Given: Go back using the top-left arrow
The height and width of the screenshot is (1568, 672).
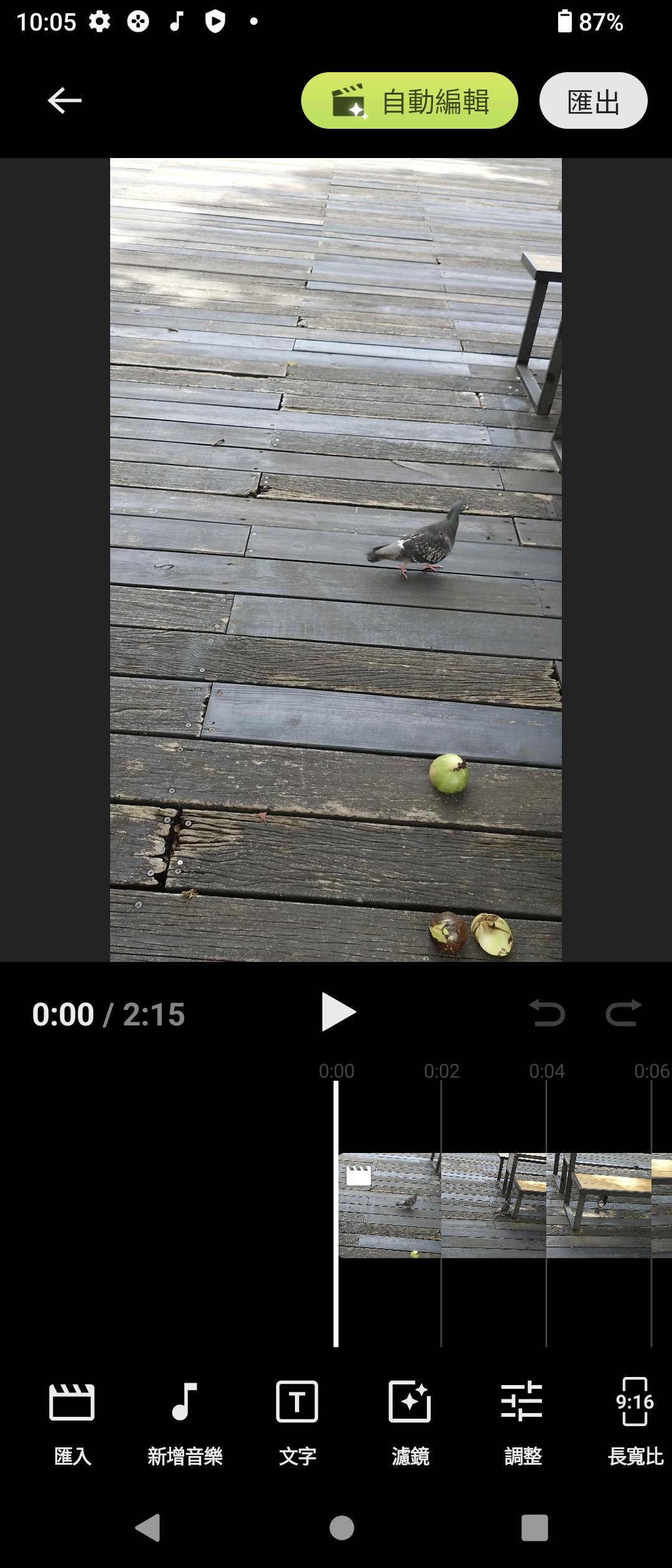Looking at the screenshot, I should (x=65, y=101).
